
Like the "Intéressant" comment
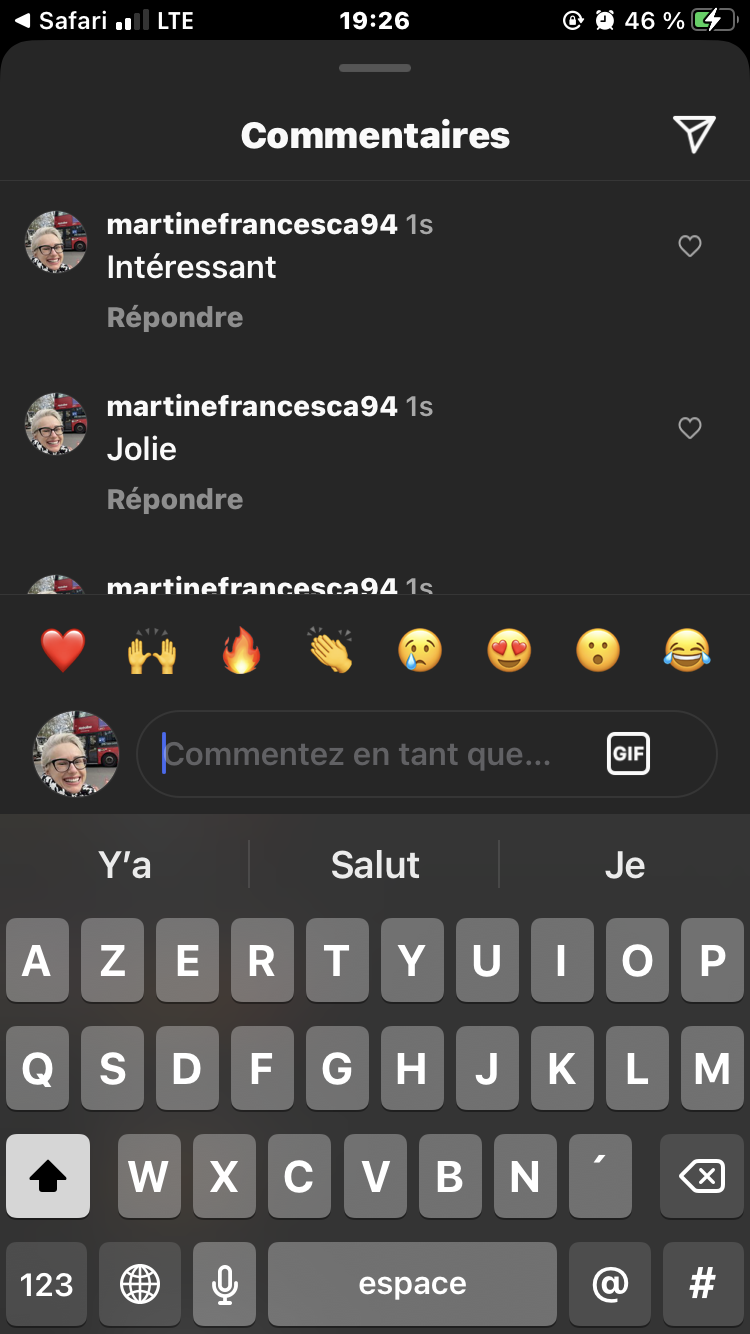coord(690,246)
